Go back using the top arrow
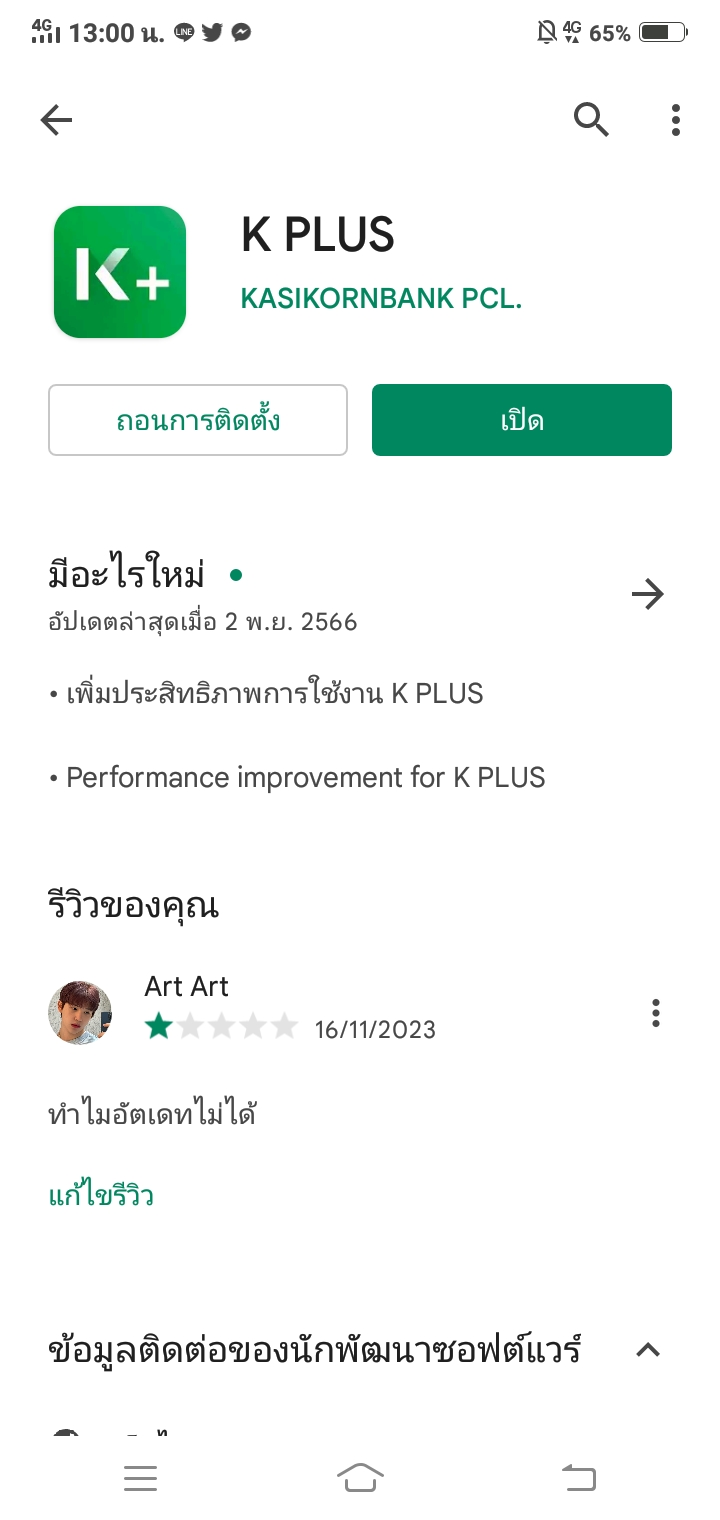Viewport: 720px width, 1520px height. pos(57,121)
